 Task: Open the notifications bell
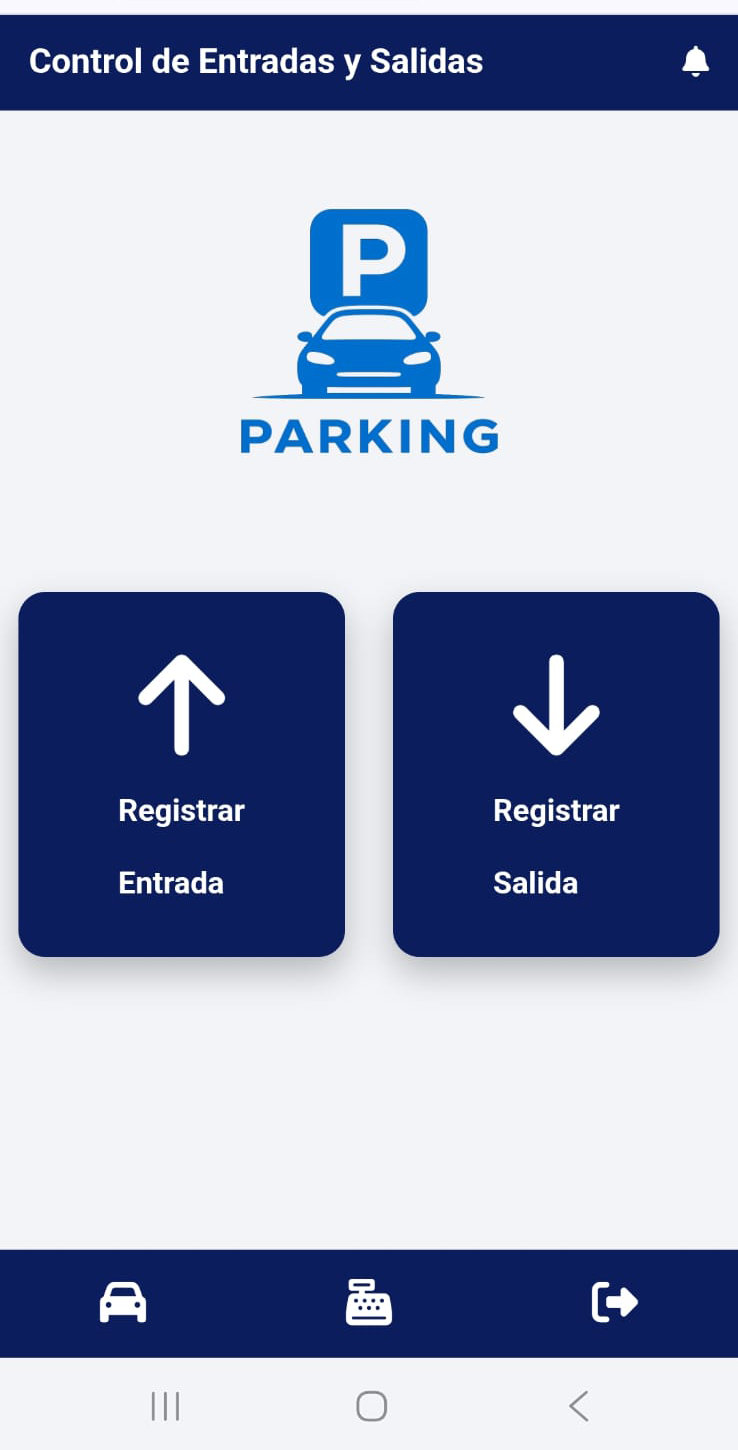(695, 62)
